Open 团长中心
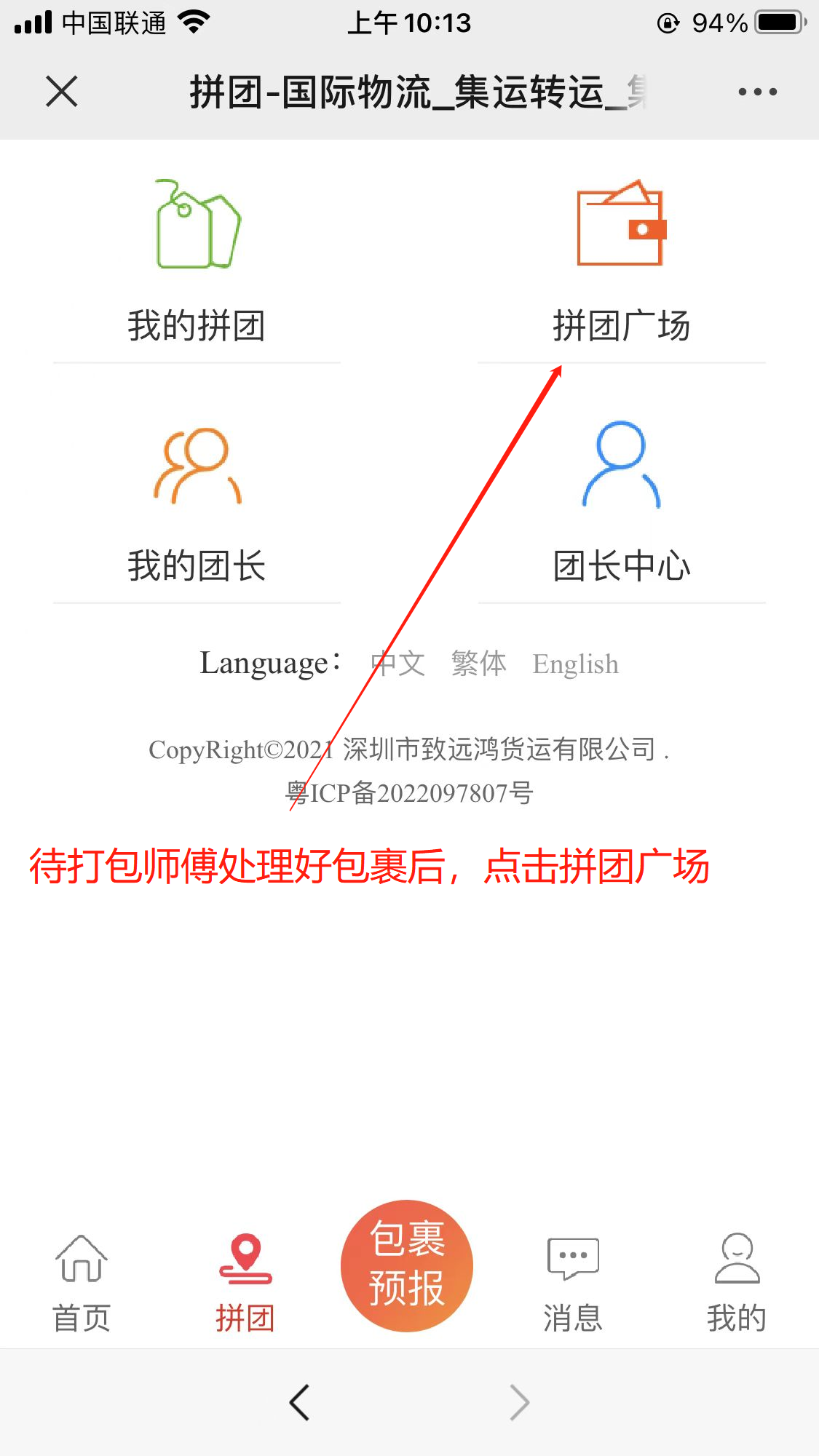 [621, 502]
